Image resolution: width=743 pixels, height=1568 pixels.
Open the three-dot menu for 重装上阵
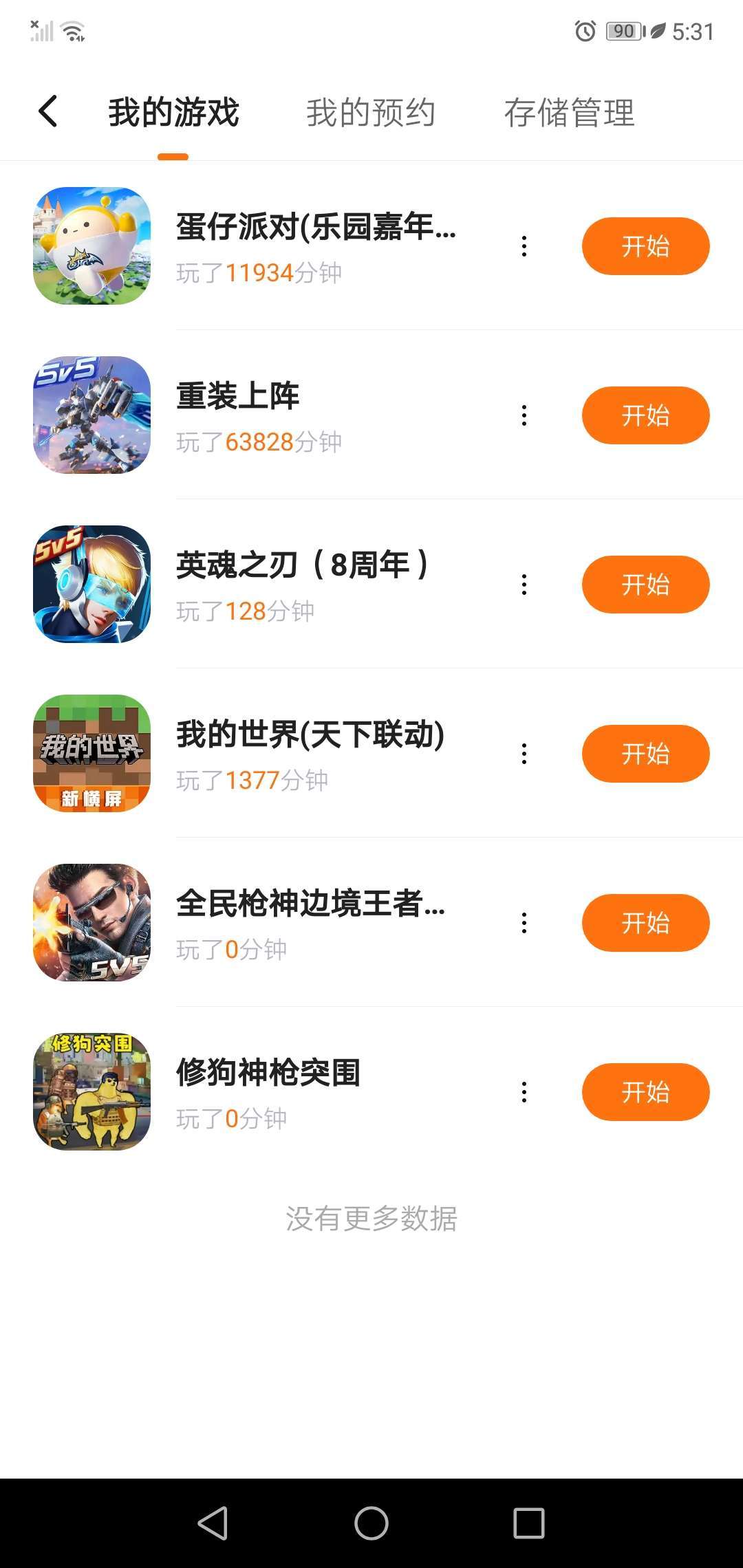coord(524,415)
